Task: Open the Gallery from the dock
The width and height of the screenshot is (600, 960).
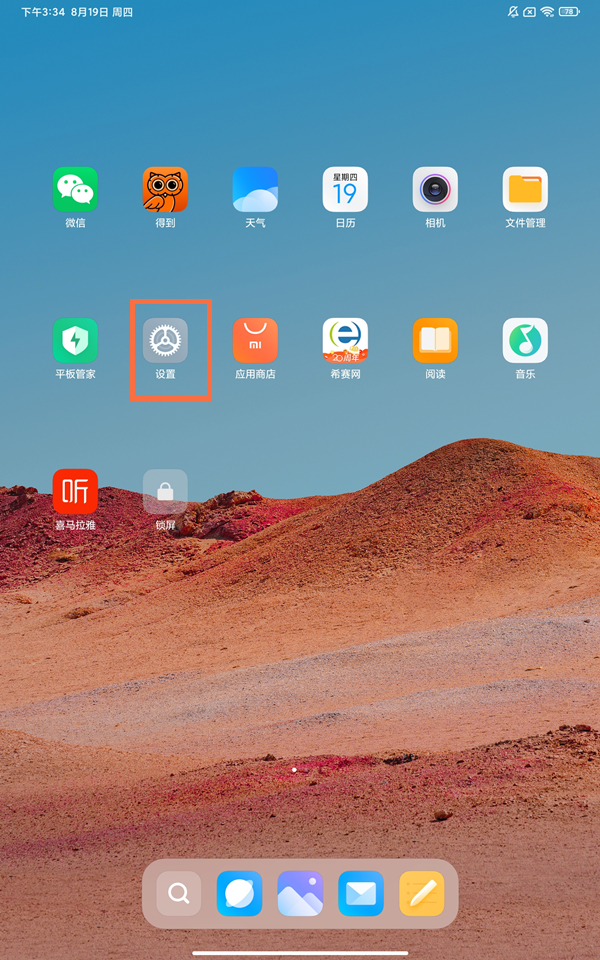Action: (x=300, y=894)
